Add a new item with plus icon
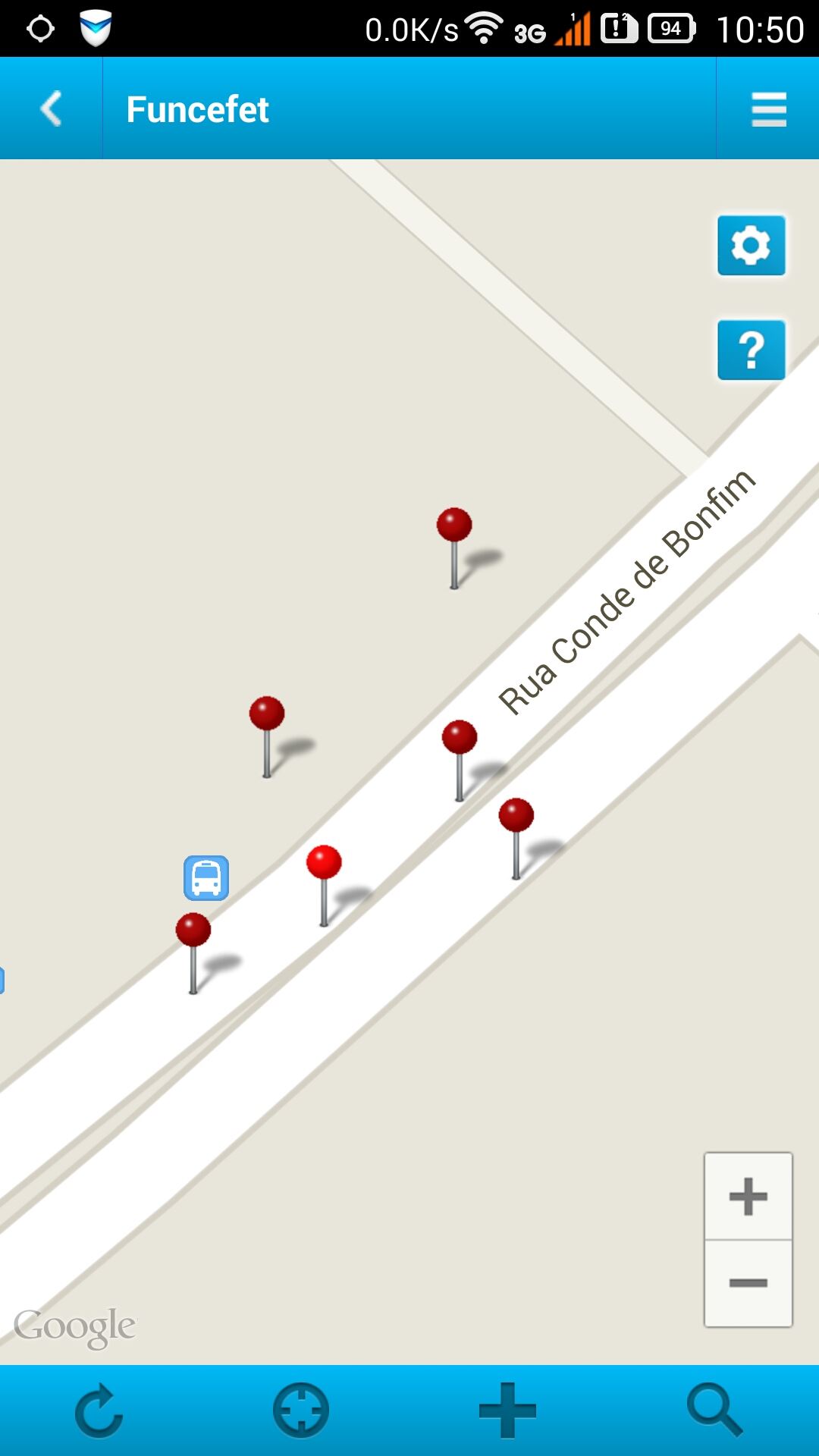 point(507,1410)
